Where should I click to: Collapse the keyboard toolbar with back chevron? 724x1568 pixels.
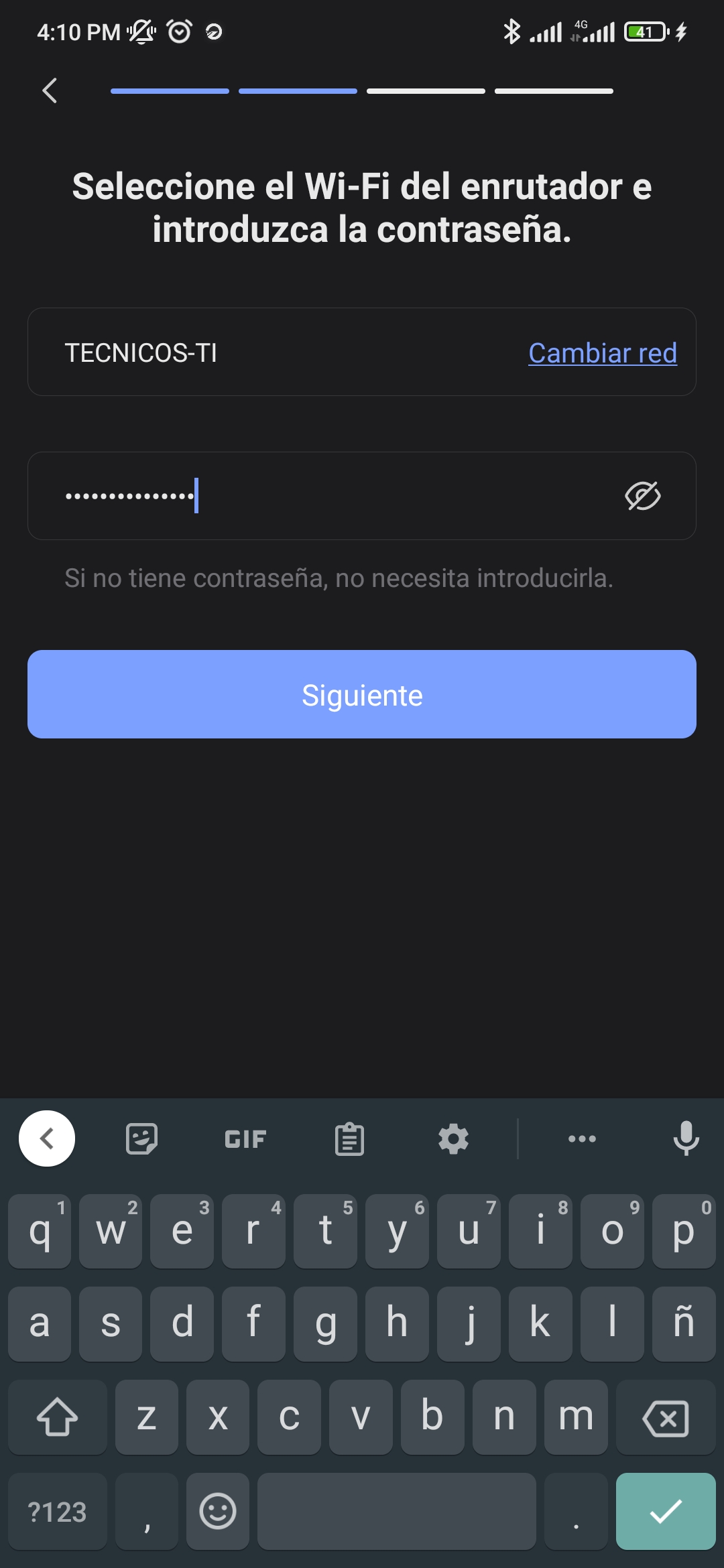pyautogui.click(x=47, y=1138)
